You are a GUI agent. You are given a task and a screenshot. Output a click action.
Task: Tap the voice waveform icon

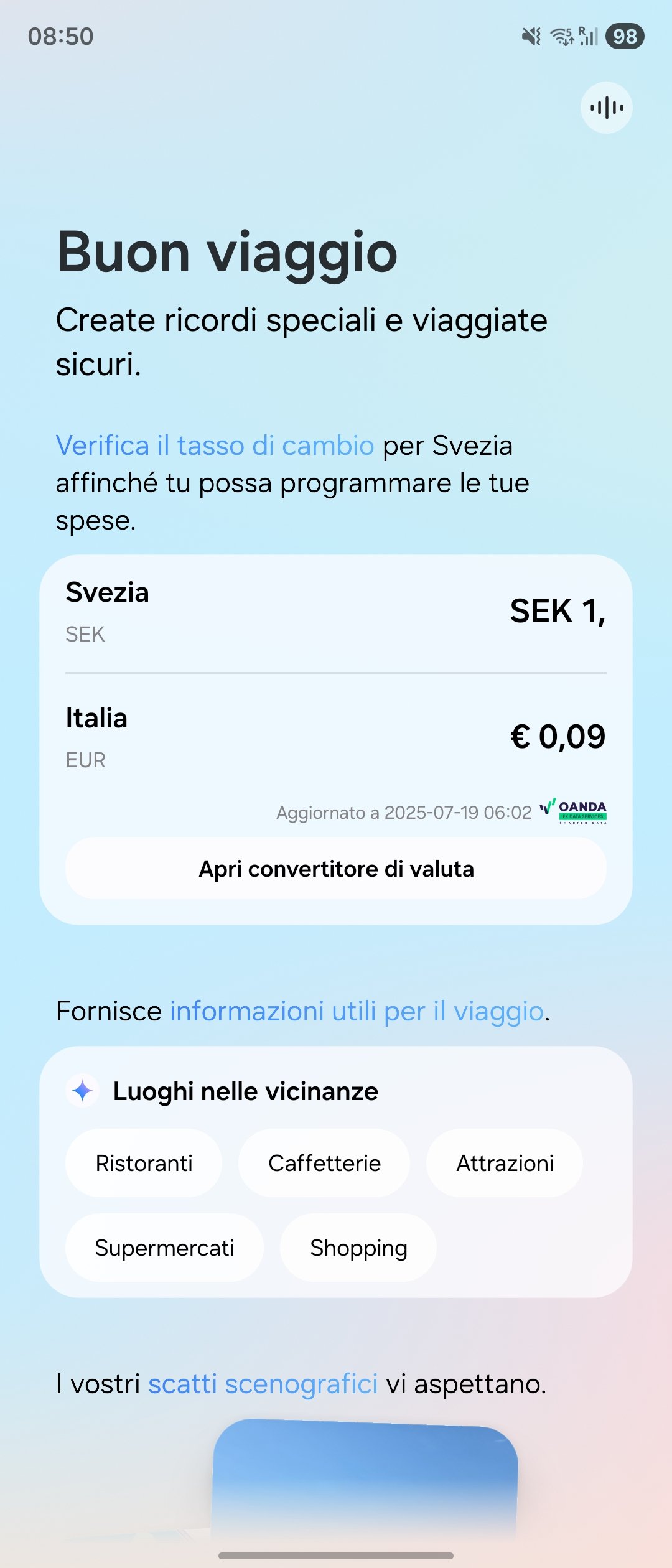[607, 108]
